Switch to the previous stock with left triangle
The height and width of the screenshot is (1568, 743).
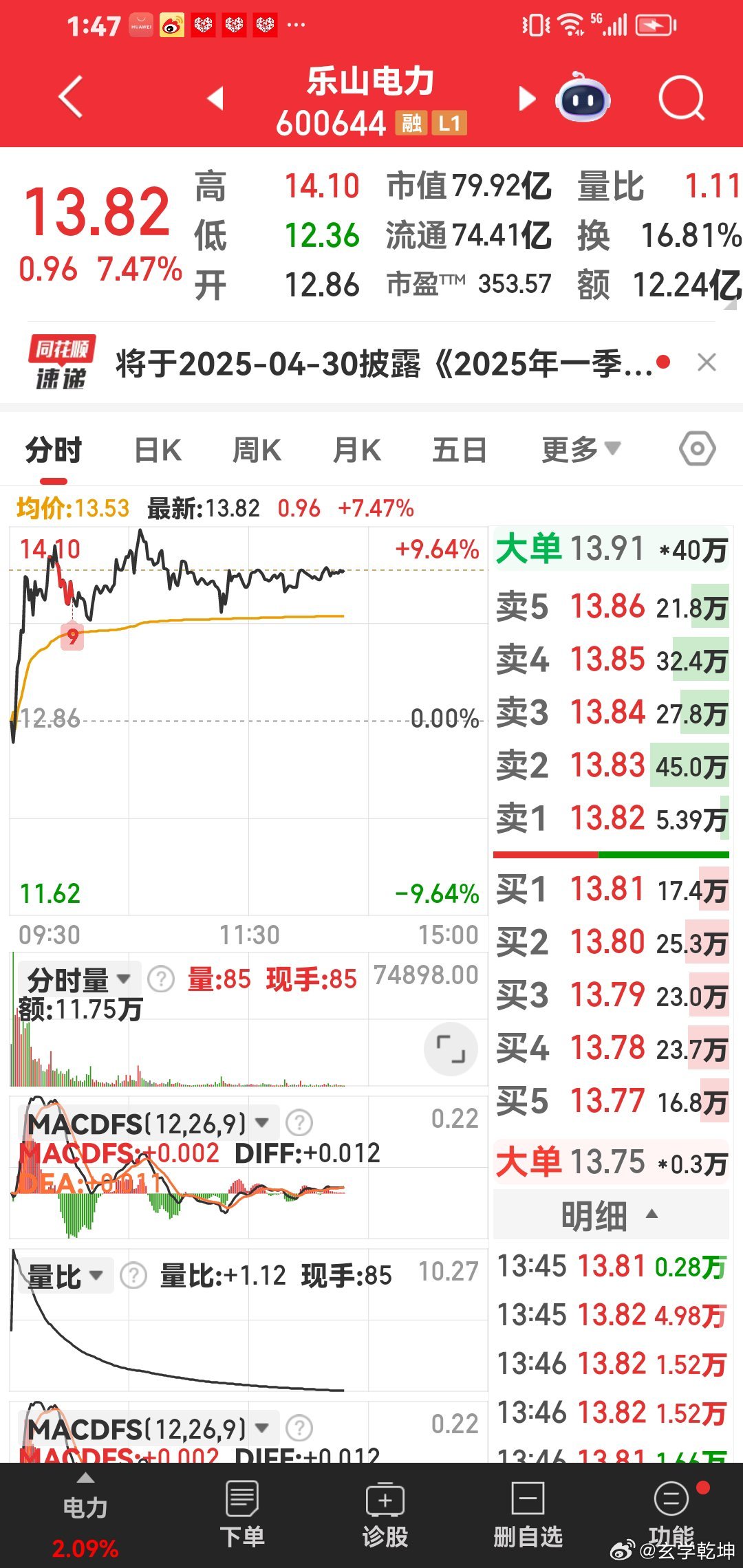[x=216, y=98]
